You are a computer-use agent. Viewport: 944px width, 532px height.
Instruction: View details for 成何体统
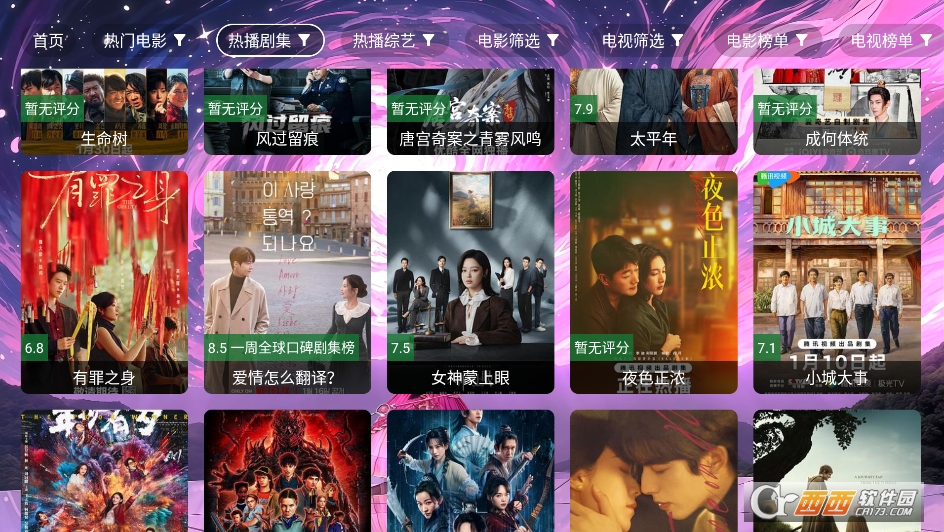(x=837, y=112)
